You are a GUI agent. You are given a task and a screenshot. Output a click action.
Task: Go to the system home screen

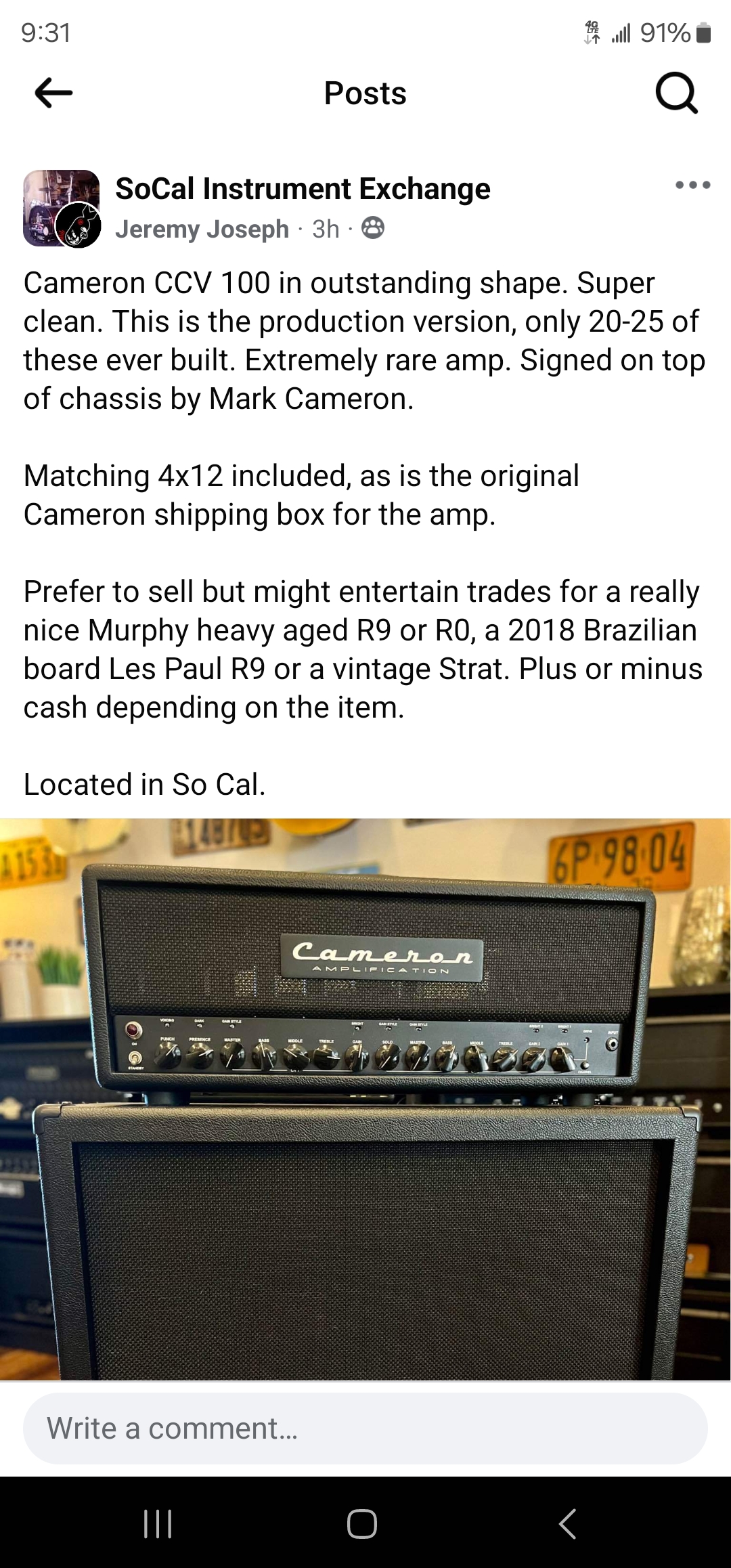pyautogui.click(x=362, y=1524)
